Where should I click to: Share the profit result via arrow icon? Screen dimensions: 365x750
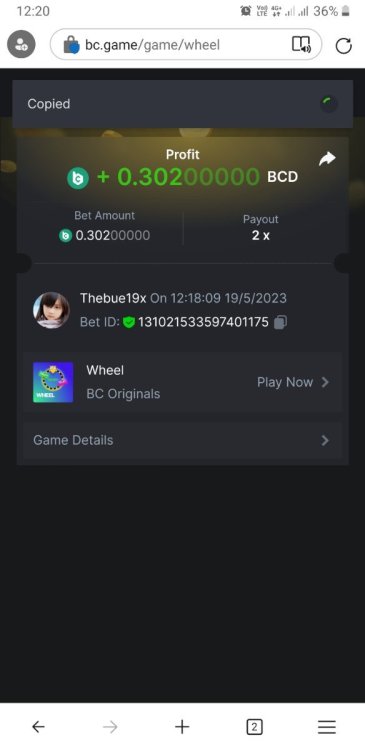point(328,159)
